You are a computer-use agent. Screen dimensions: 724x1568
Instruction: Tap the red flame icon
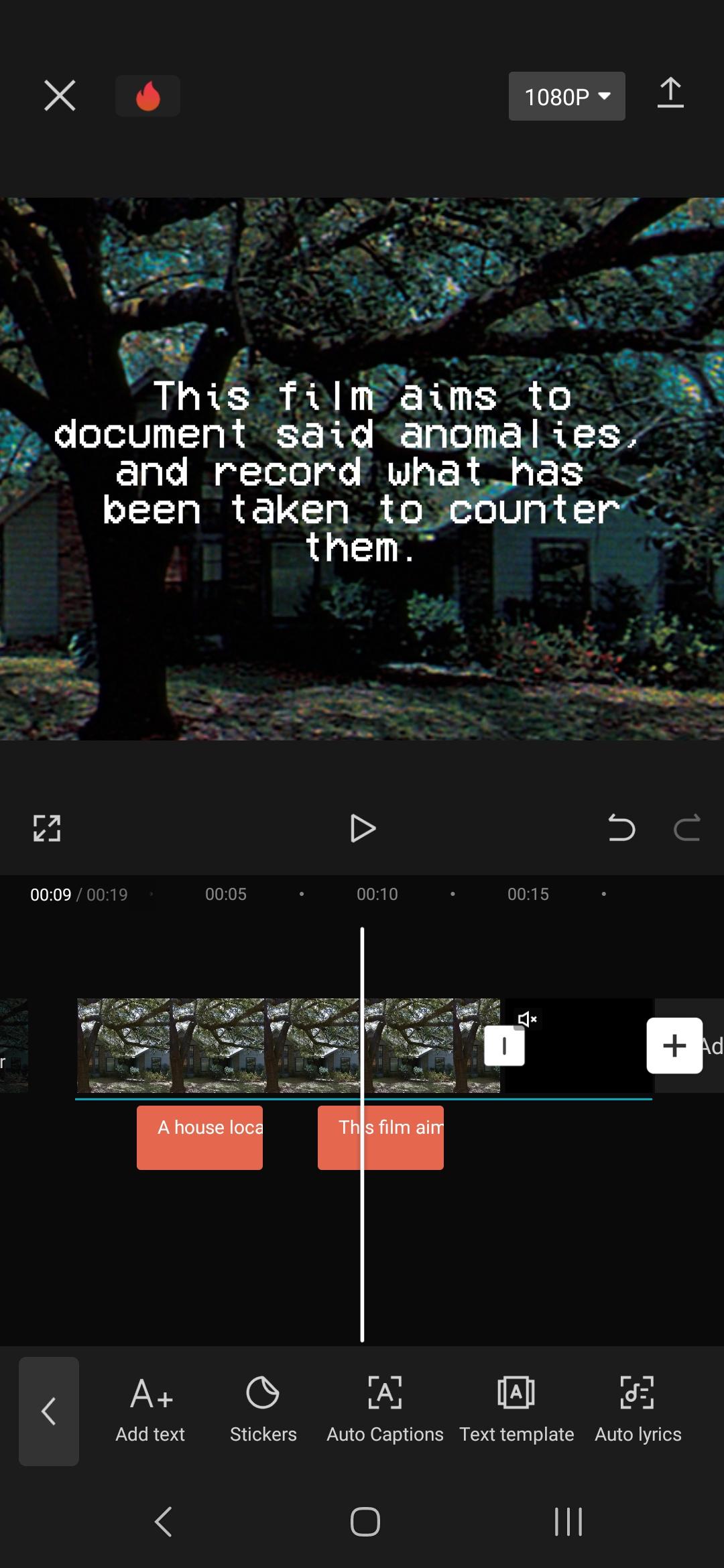point(147,96)
